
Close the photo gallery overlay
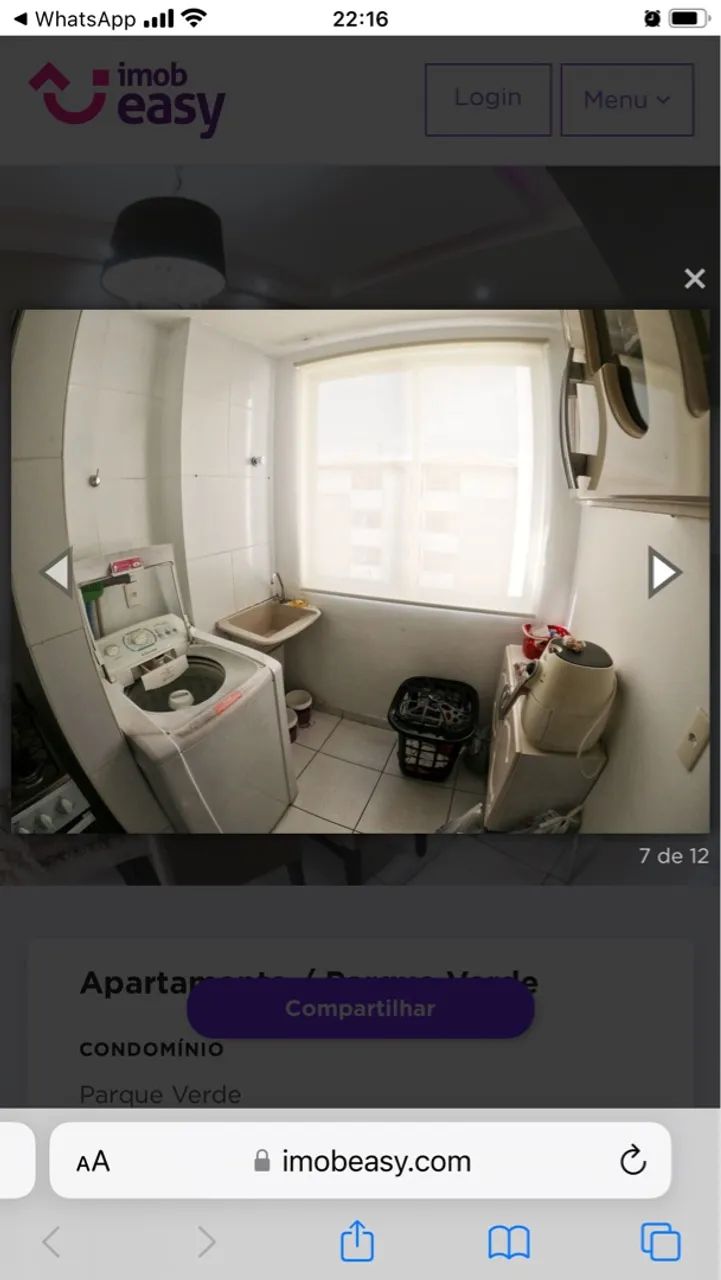pyautogui.click(x=694, y=279)
